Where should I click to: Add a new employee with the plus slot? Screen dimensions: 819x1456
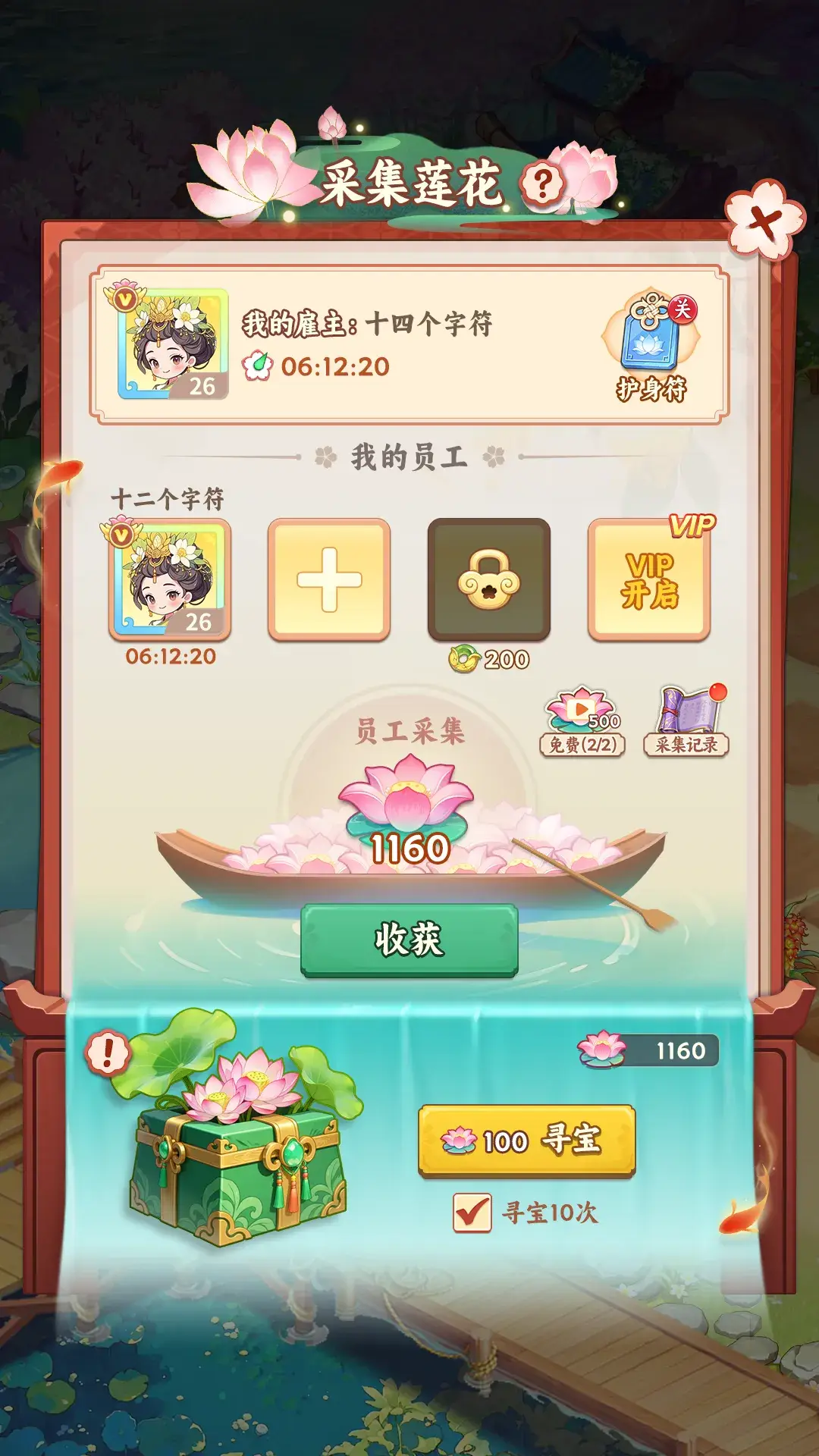pos(329,579)
